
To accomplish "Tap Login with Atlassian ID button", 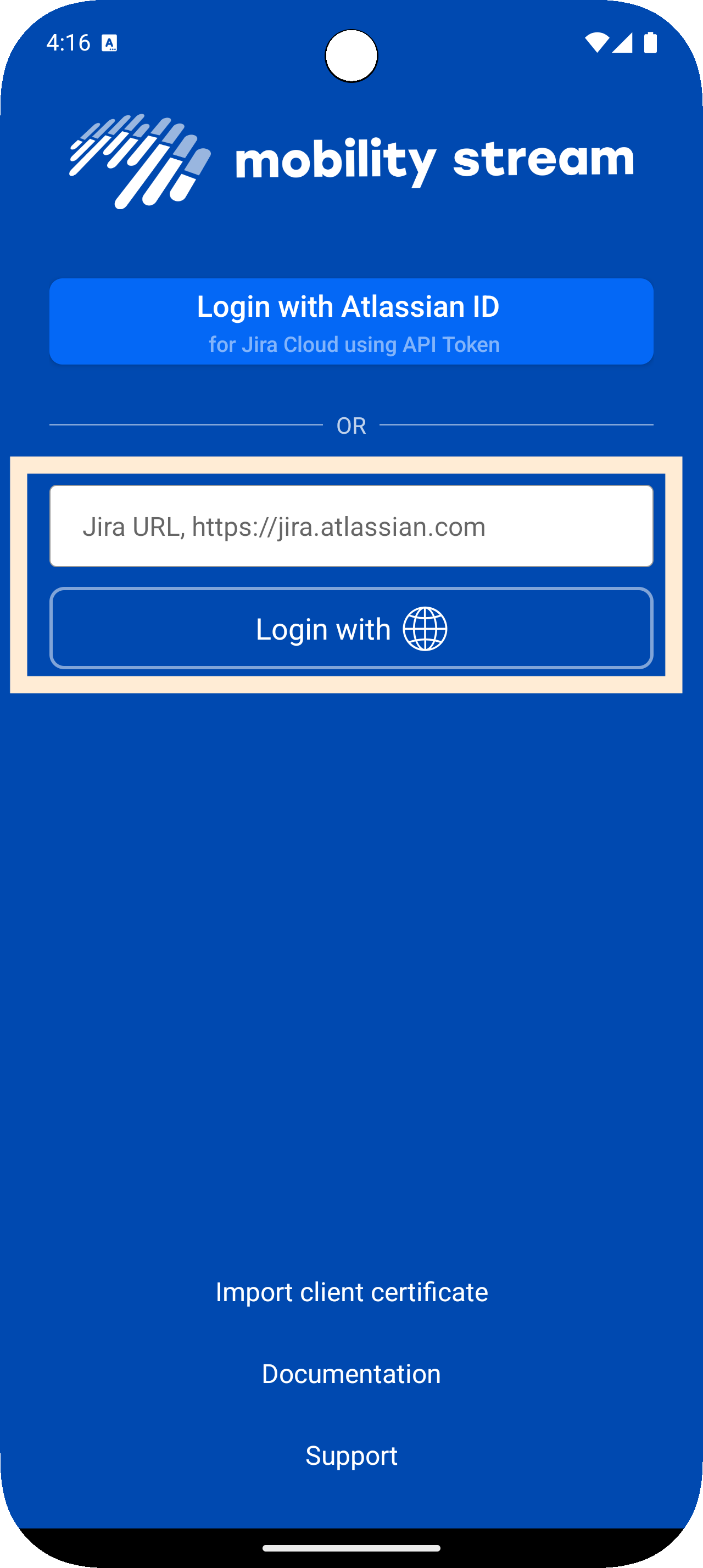I will pos(351,321).
